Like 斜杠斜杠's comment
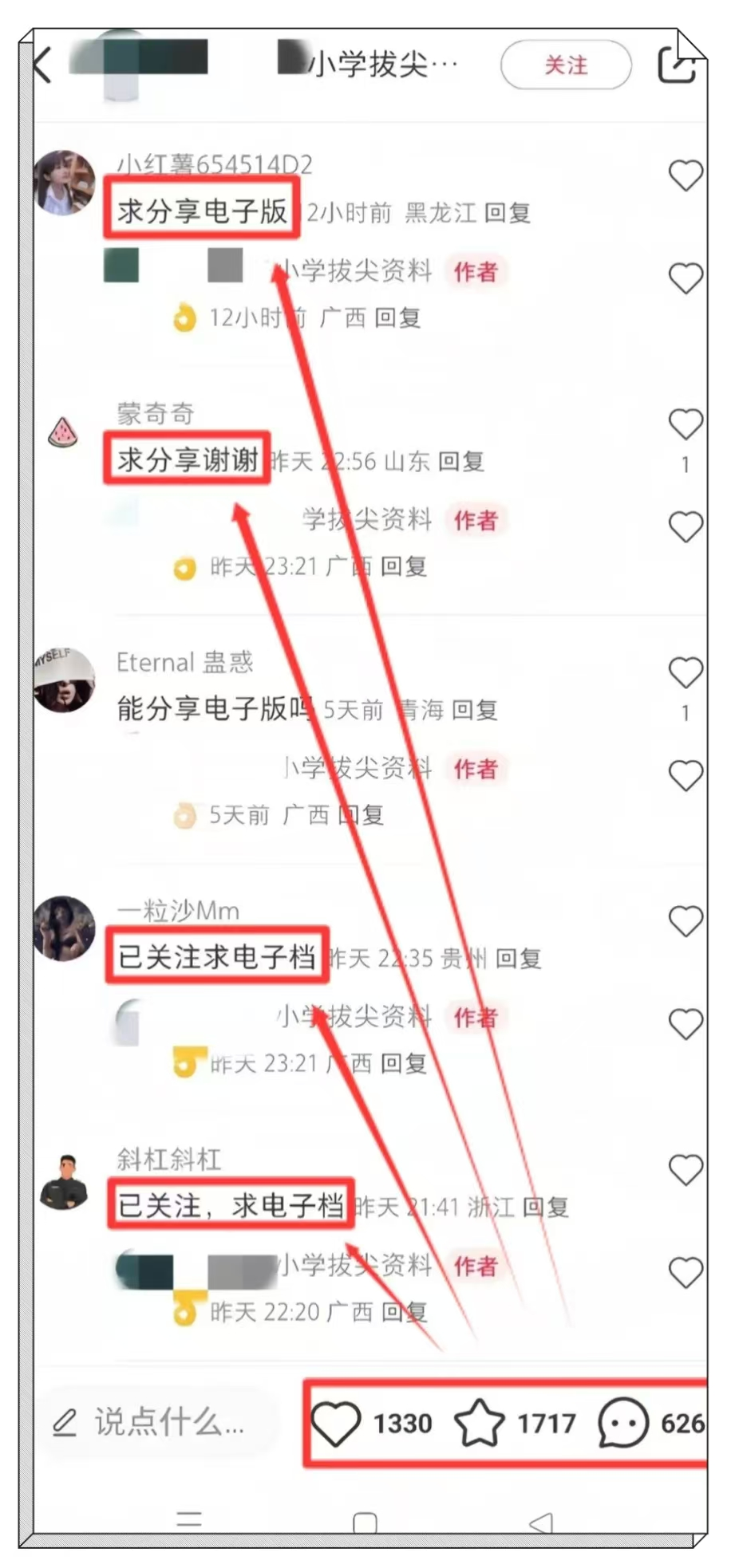The width and height of the screenshot is (735, 1568). pos(685,1171)
